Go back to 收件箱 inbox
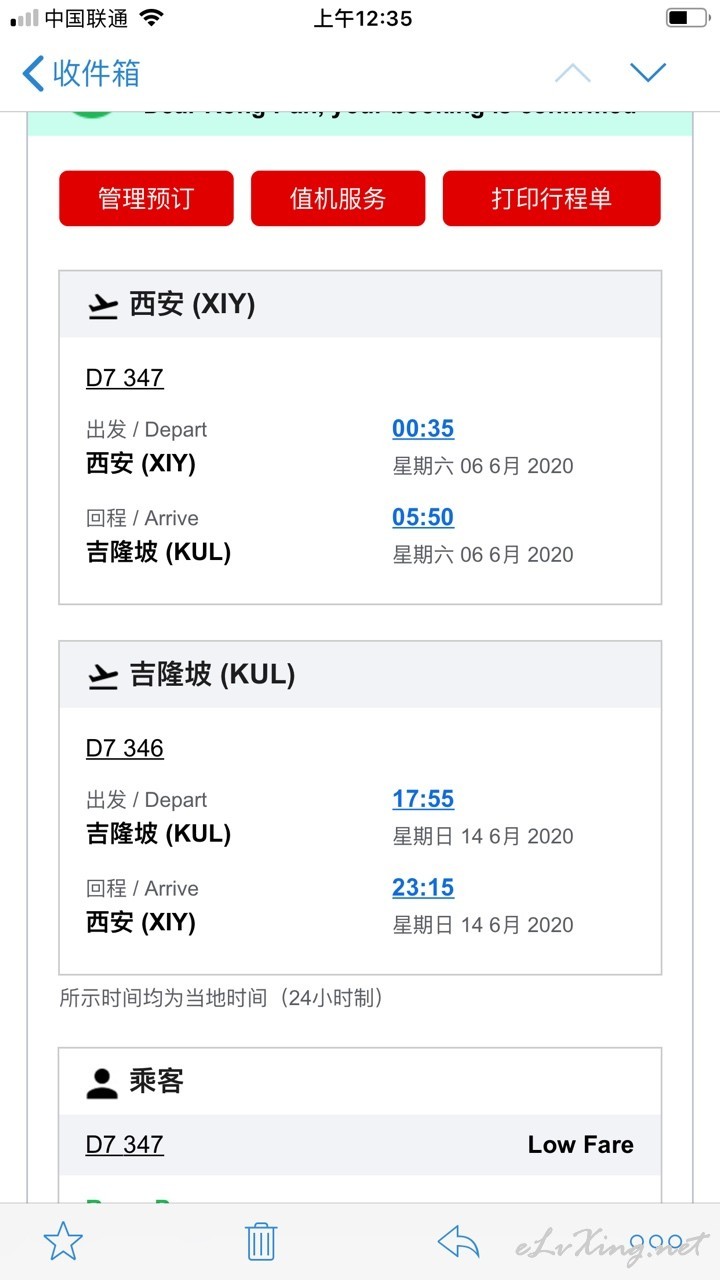 point(81,73)
